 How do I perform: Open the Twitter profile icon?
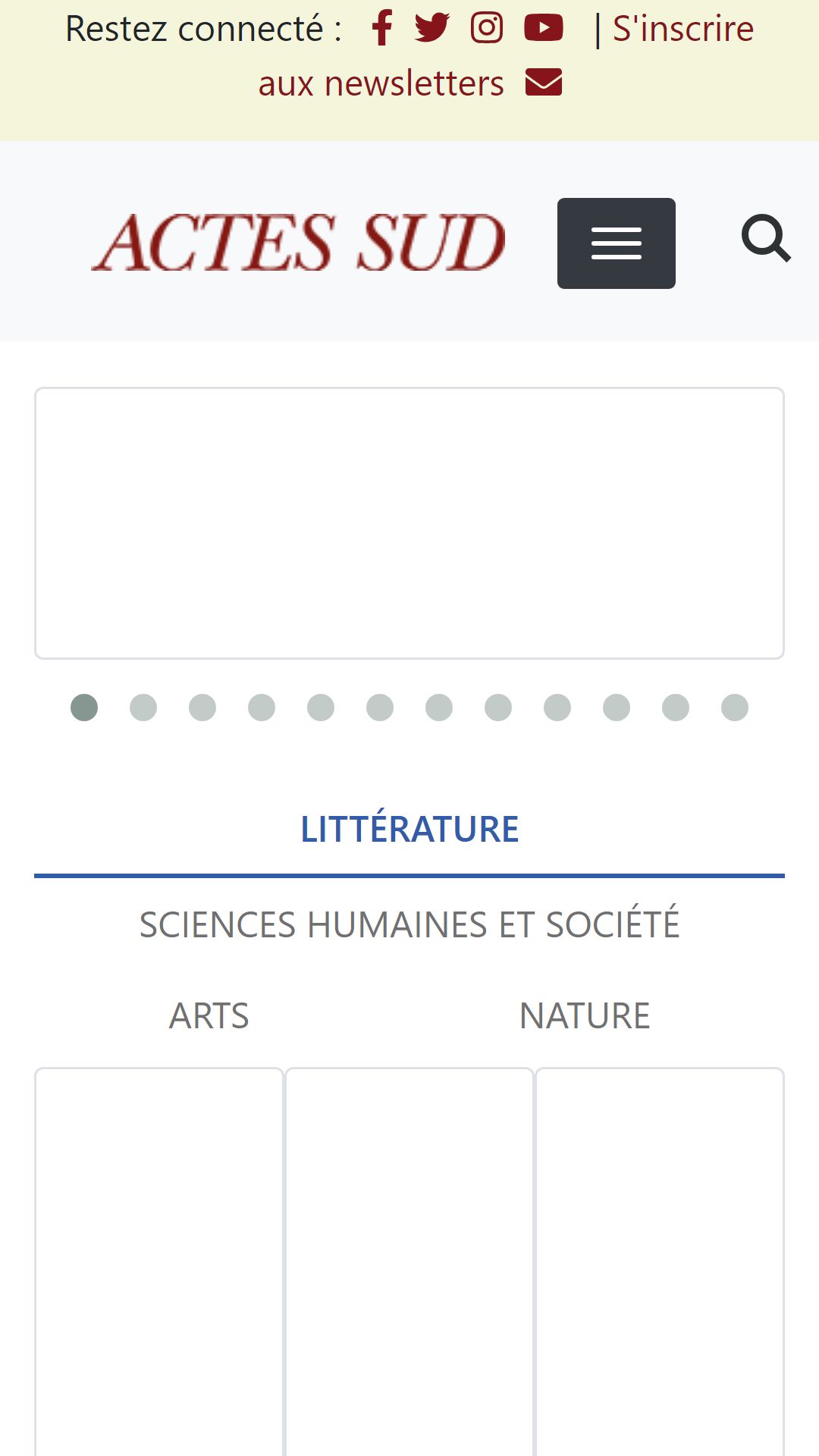tap(432, 28)
